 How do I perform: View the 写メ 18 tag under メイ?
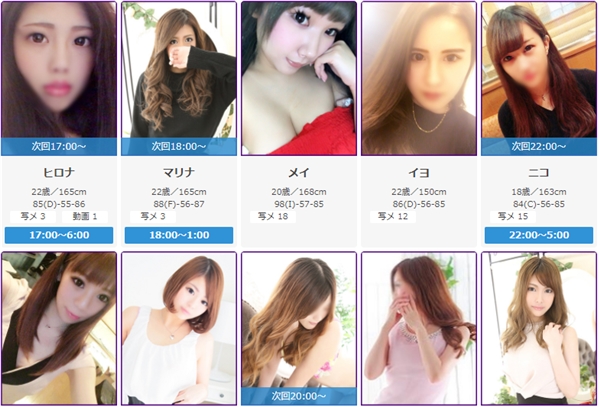[273, 216]
